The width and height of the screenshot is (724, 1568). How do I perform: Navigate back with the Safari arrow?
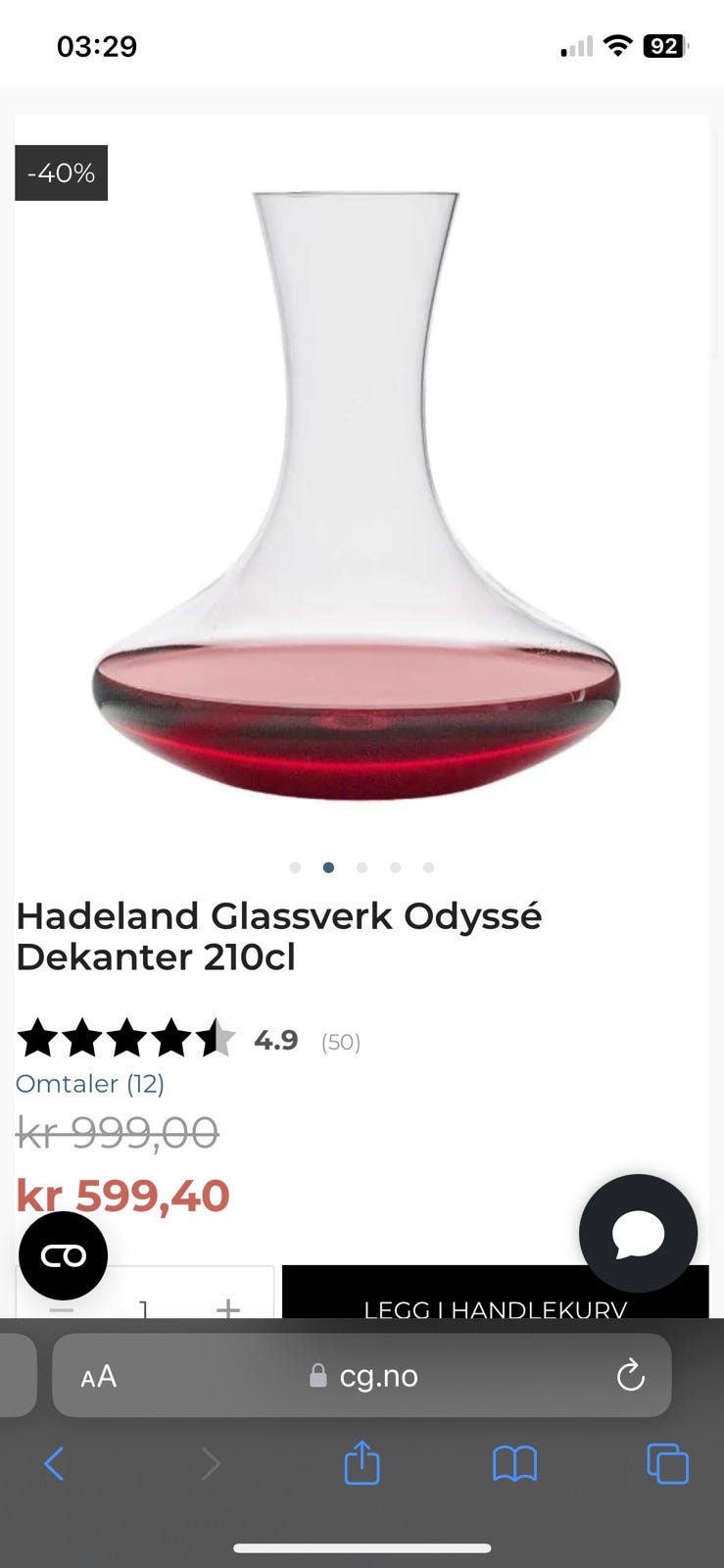(x=54, y=1463)
